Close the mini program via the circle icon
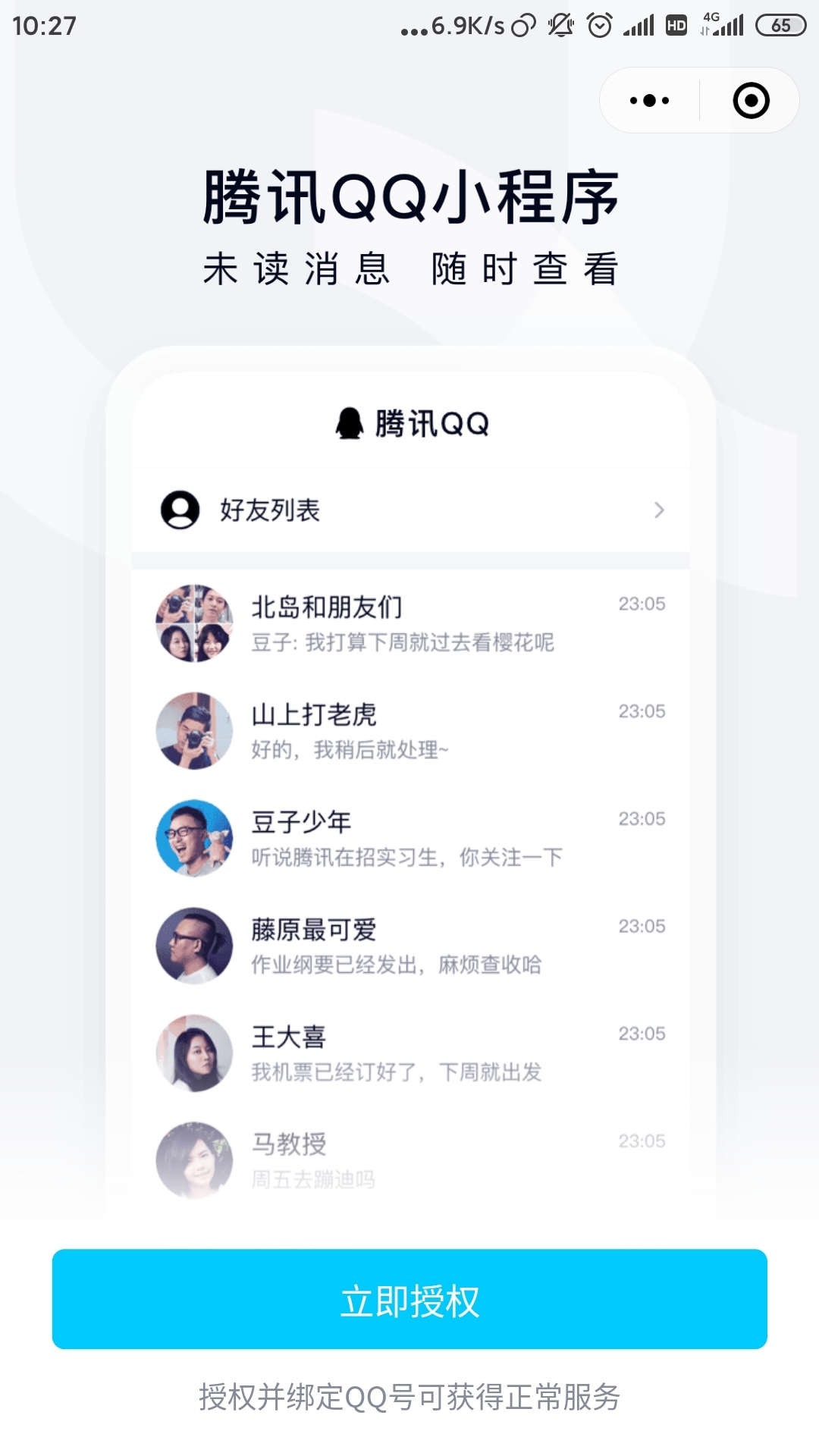The image size is (819, 1456). pyautogui.click(x=751, y=101)
